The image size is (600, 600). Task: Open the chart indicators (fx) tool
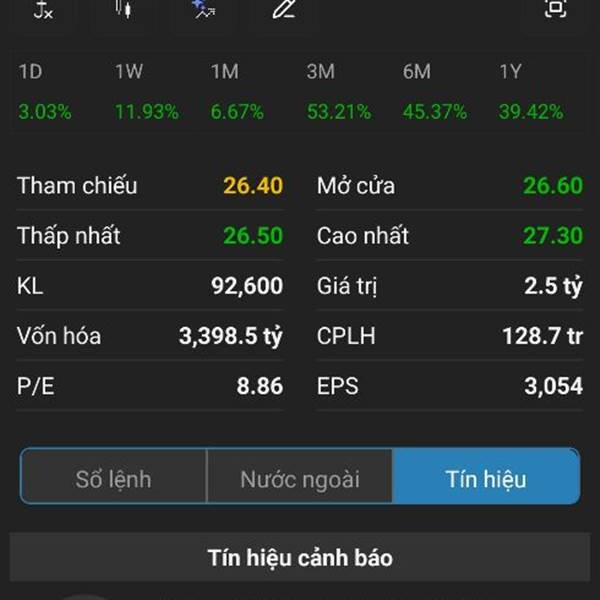[x=43, y=10]
